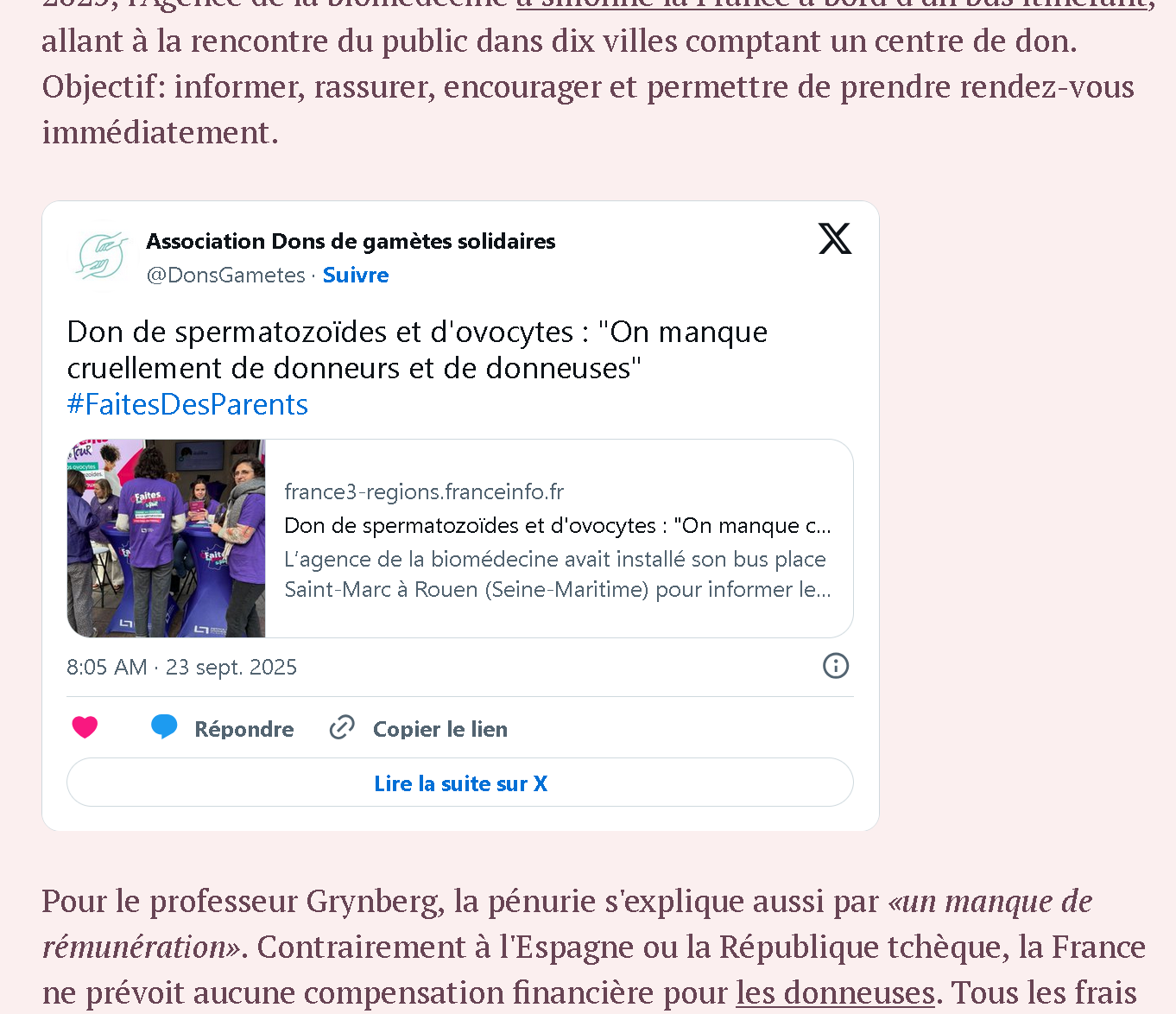Open the underlined "les donneuses" link
This screenshot has height=1014, width=1176.
click(x=835, y=992)
